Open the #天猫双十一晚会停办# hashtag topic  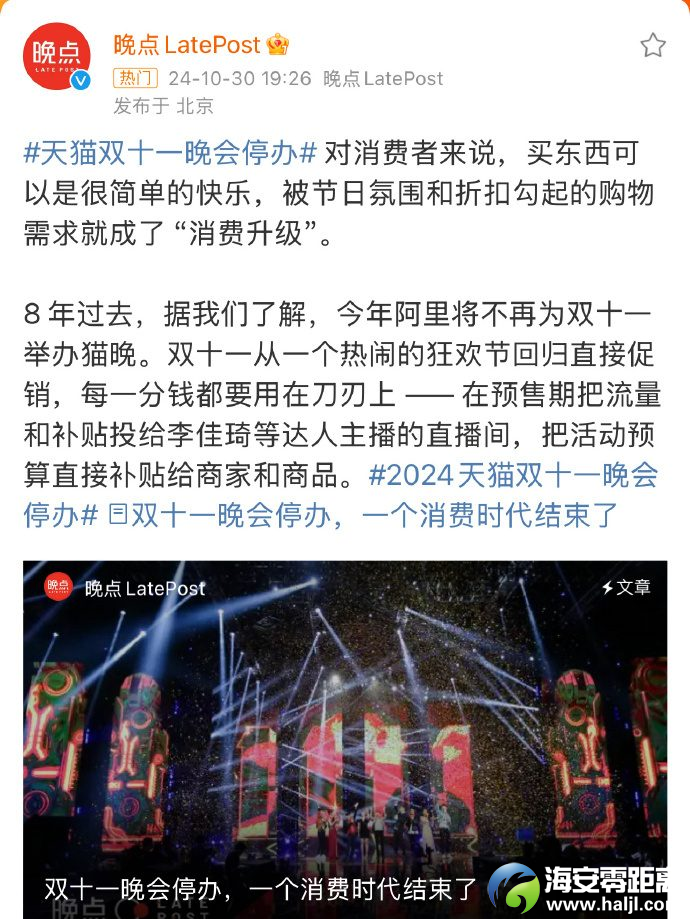click(x=170, y=154)
